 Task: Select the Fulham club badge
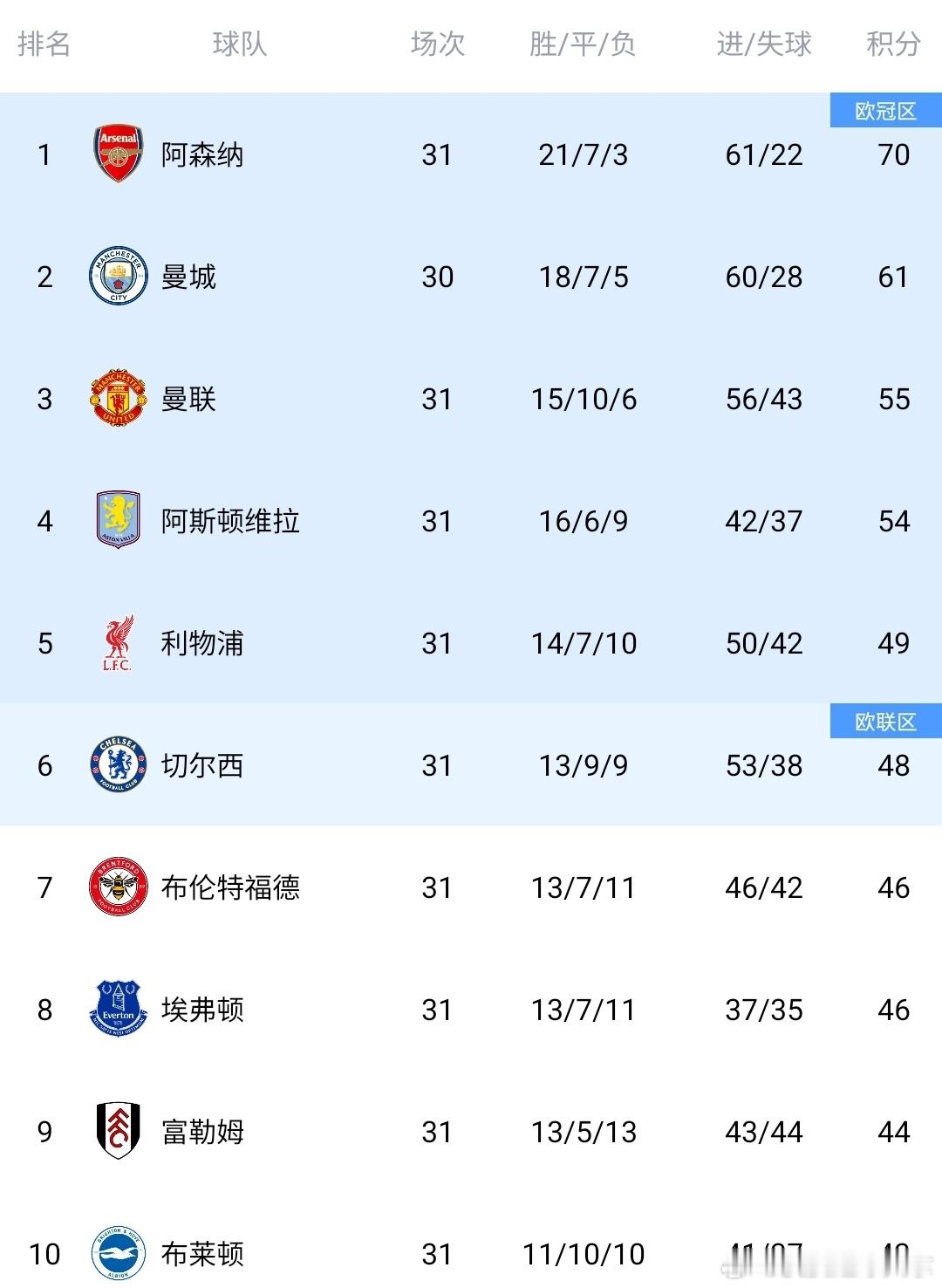[x=116, y=1132]
